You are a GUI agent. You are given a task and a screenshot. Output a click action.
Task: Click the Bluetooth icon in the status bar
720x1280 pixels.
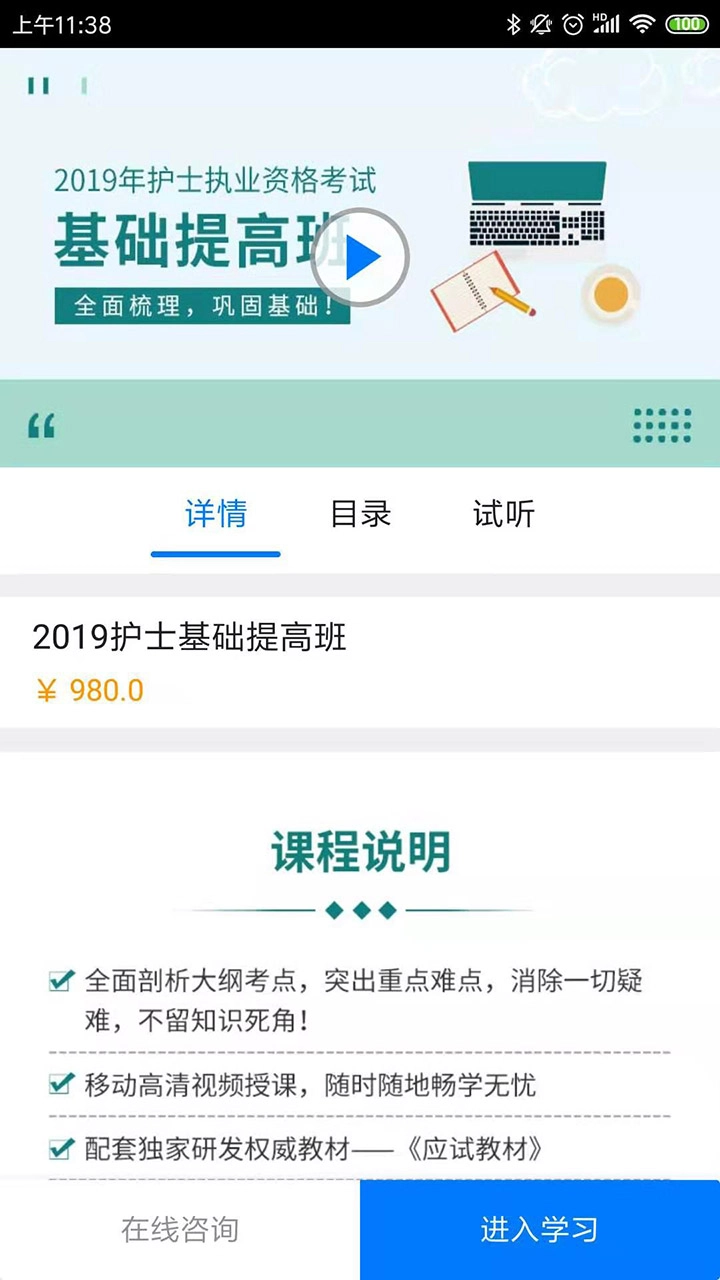[513, 23]
